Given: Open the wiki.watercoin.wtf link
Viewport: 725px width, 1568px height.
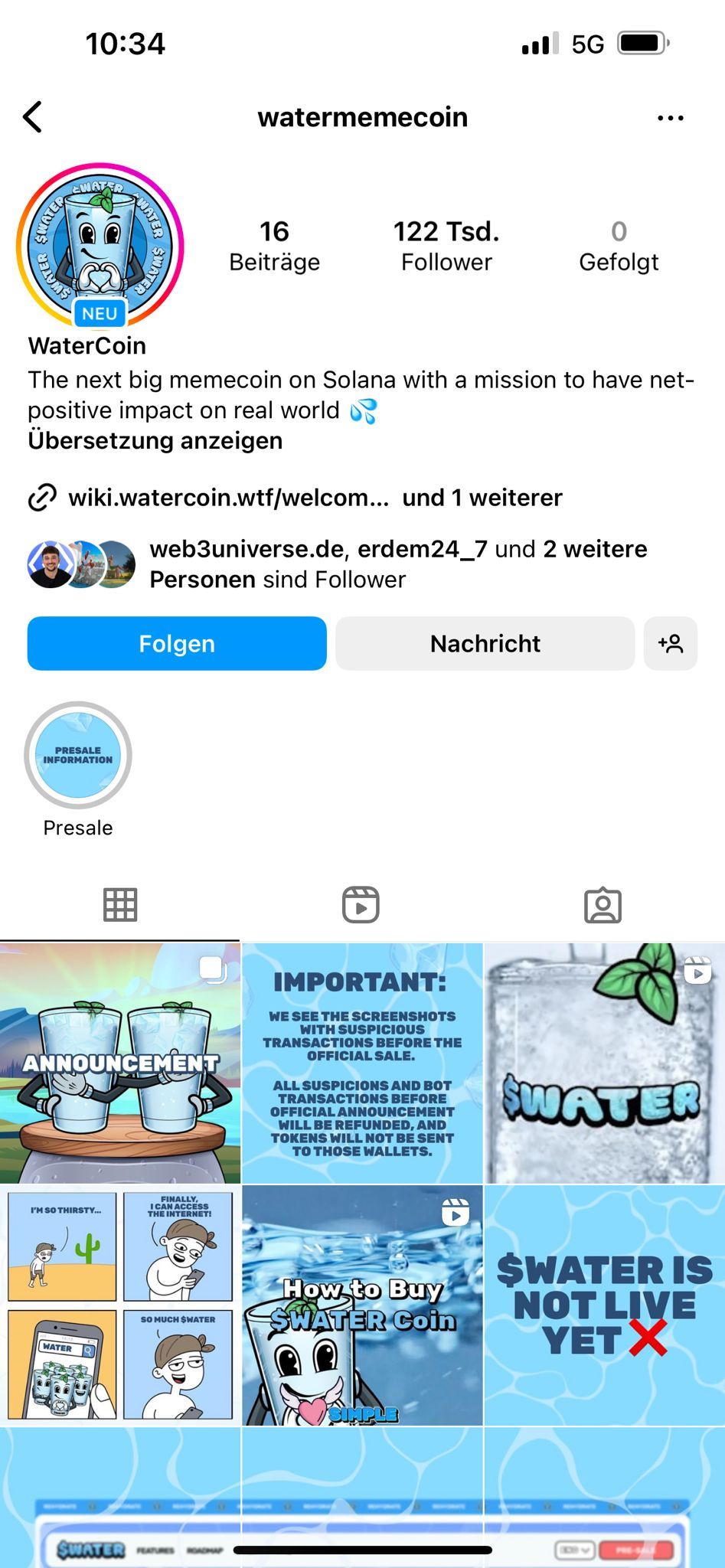Looking at the screenshot, I should [x=228, y=498].
